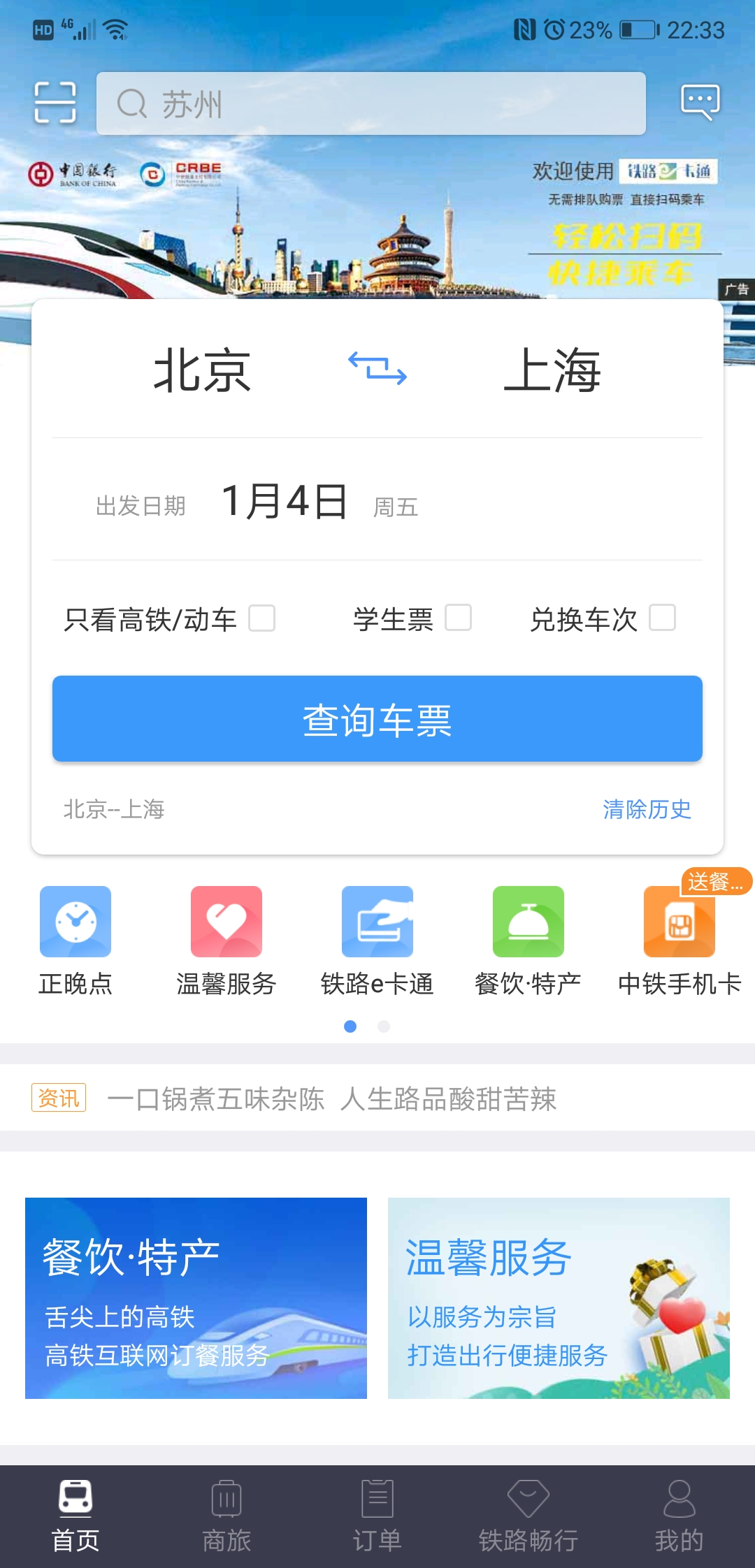Select the 正晚点 clock service icon

[x=75, y=921]
